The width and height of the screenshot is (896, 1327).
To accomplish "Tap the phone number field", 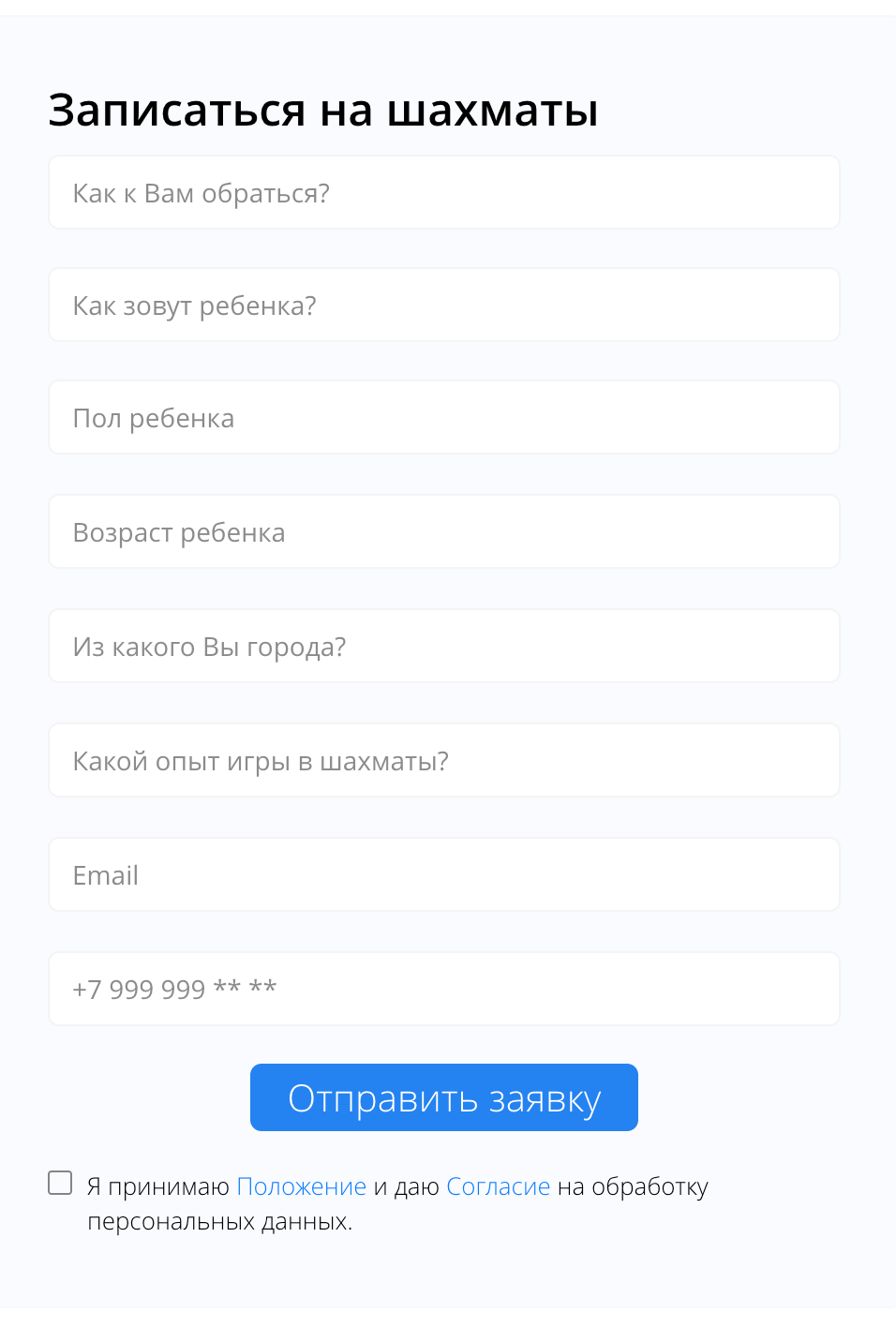I will point(443,989).
